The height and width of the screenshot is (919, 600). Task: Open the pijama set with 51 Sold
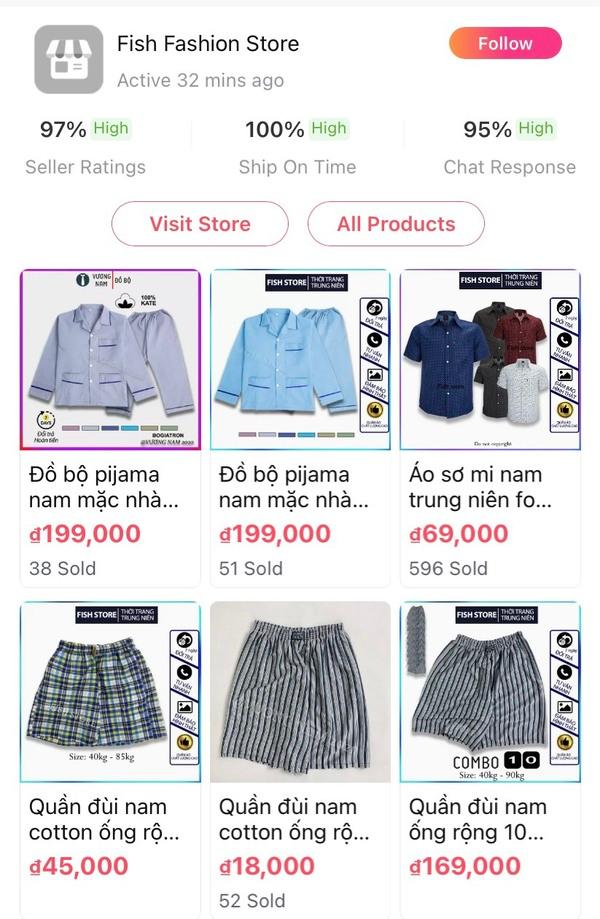[300, 360]
